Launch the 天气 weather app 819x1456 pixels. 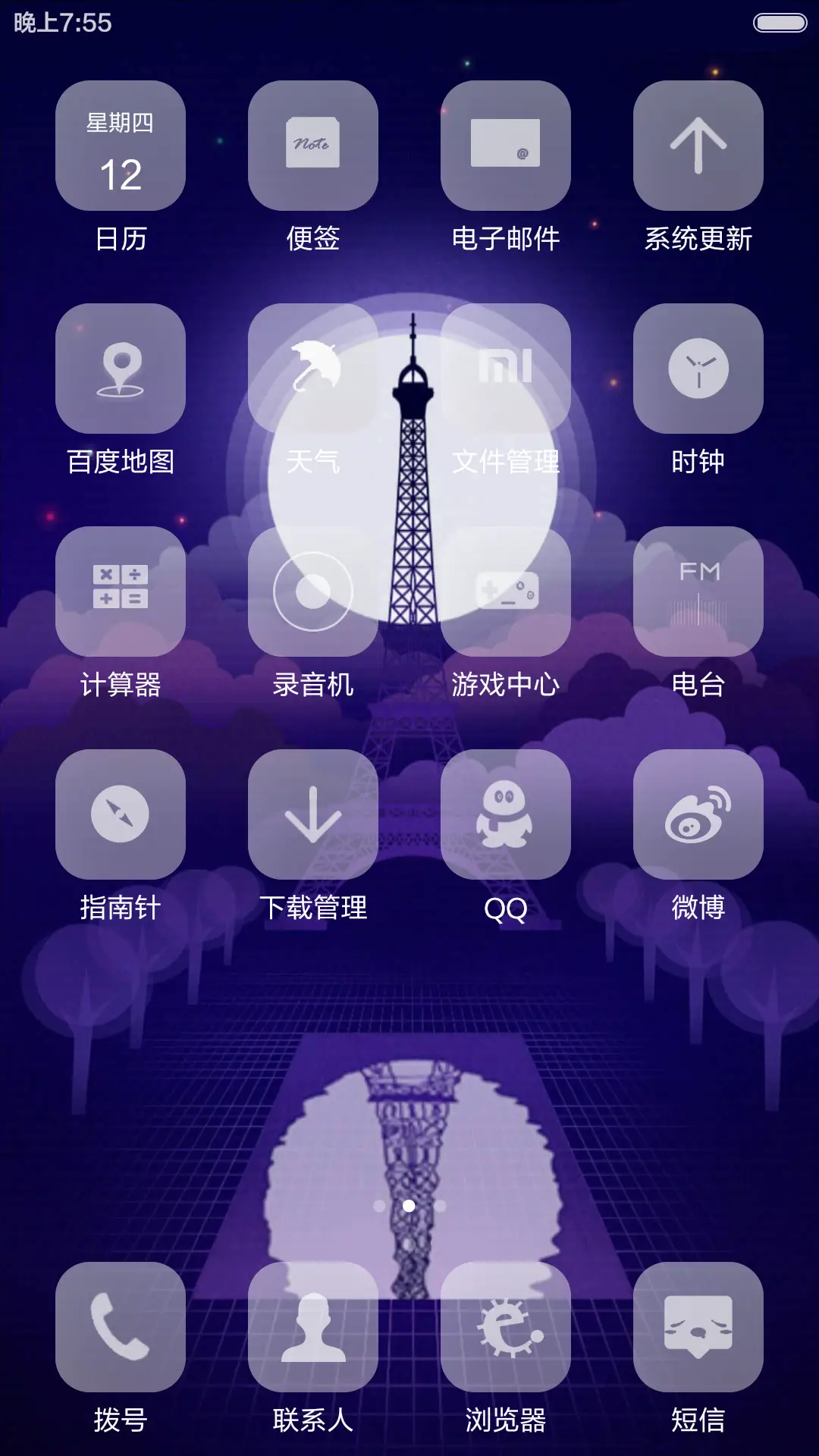pyautogui.click(x=313, y=369)
